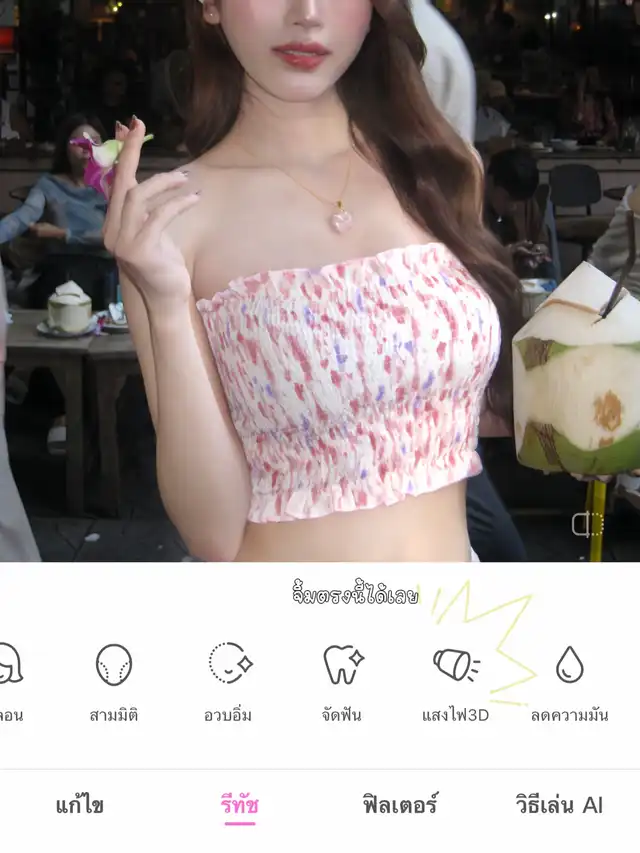This screenshot has height=853, width=640.
Task: Choose the จัดฟัน teeth tool
Action: pyautogui.click(x=342, y=683)
